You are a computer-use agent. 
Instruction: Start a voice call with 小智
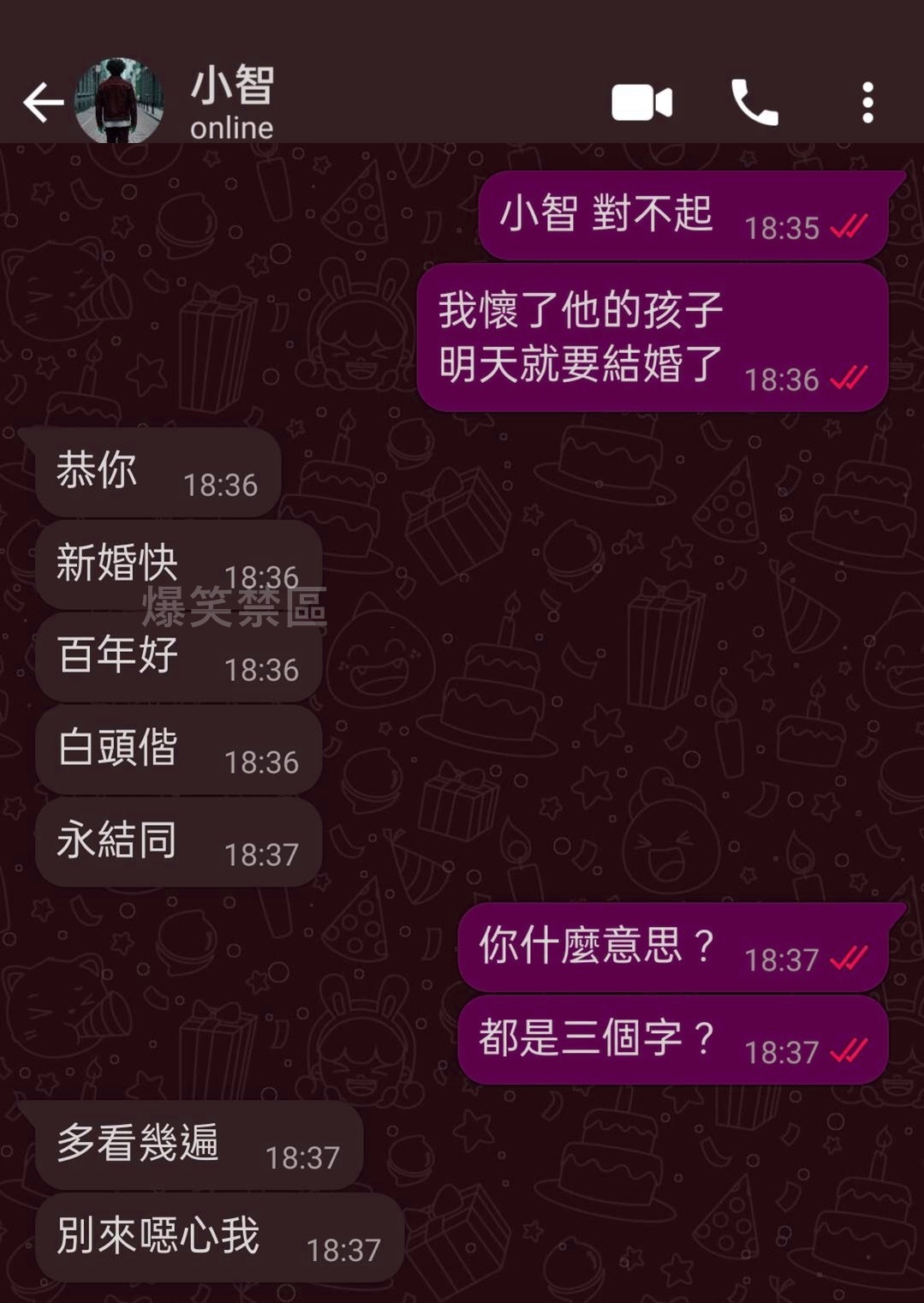[754, 103]
